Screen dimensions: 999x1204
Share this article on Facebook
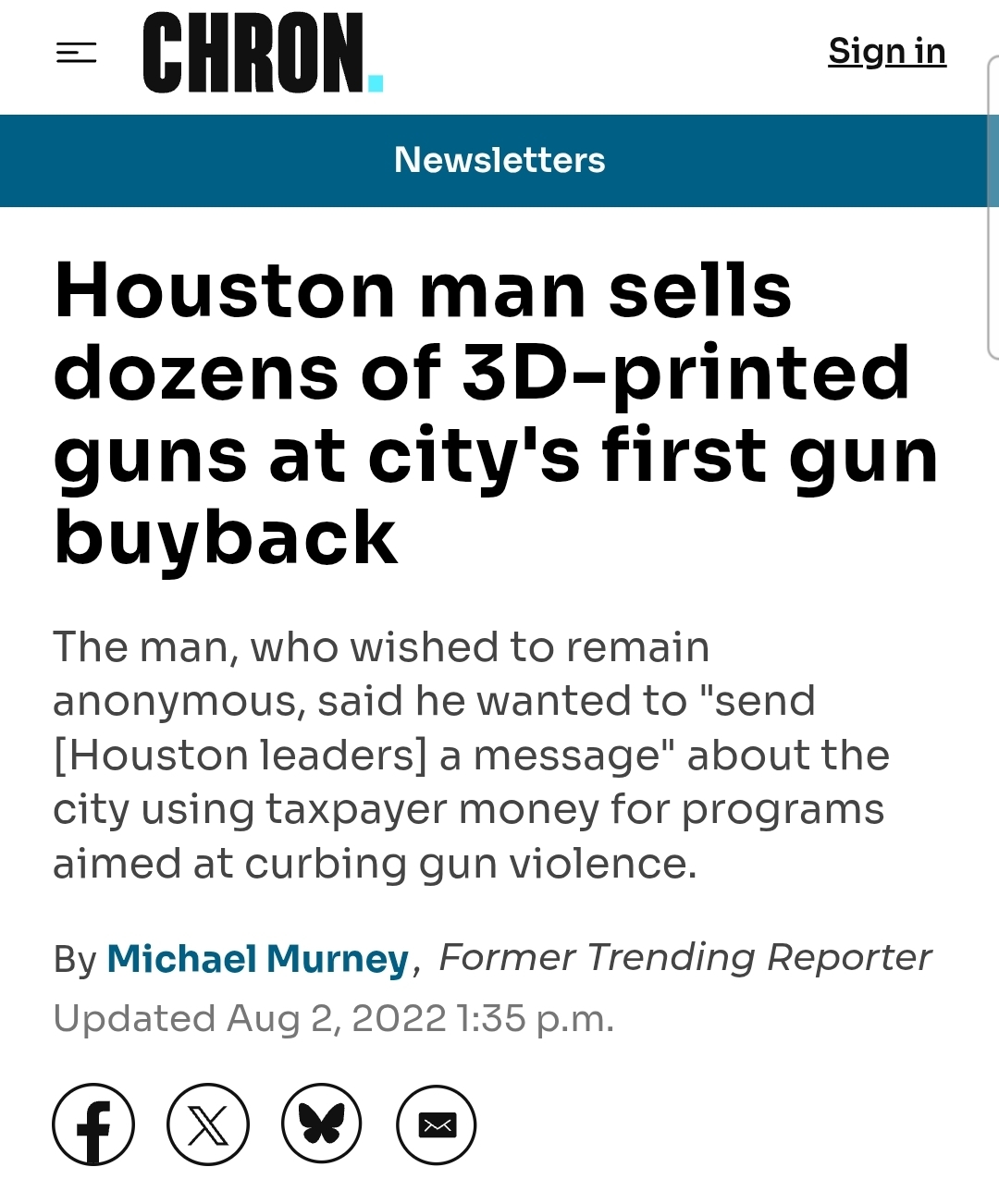point(93,1124)
